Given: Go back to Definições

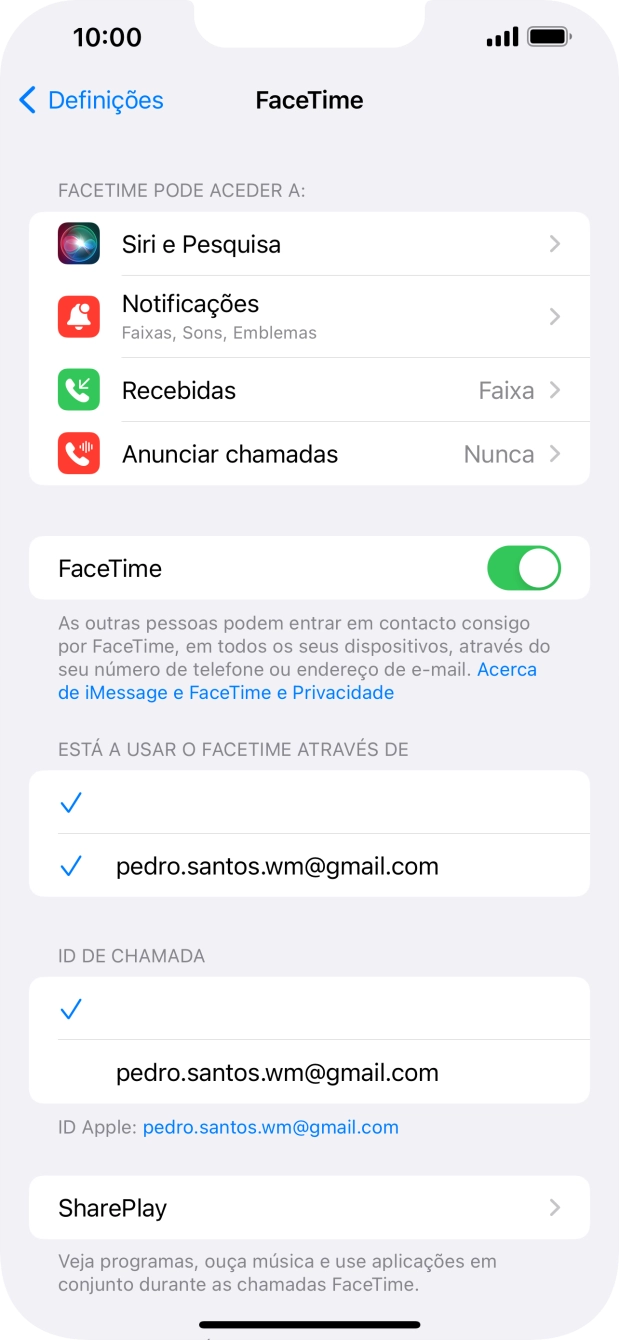Looking at the screenshot, I should pos(91,100).
